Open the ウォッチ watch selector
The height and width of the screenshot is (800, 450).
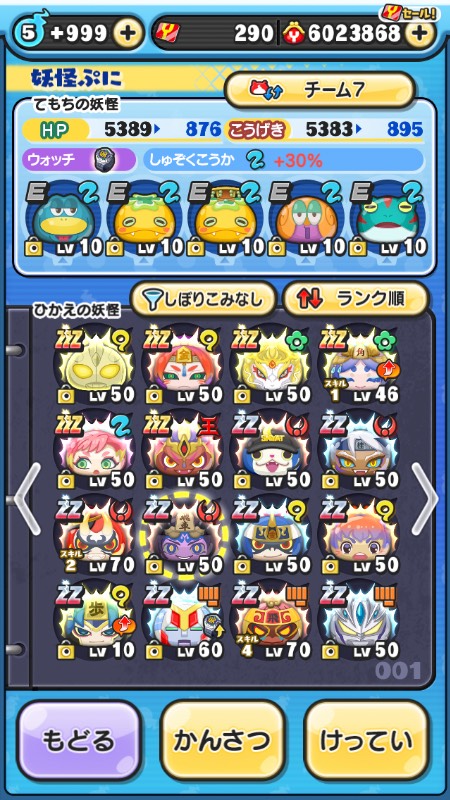pos(79,161)
